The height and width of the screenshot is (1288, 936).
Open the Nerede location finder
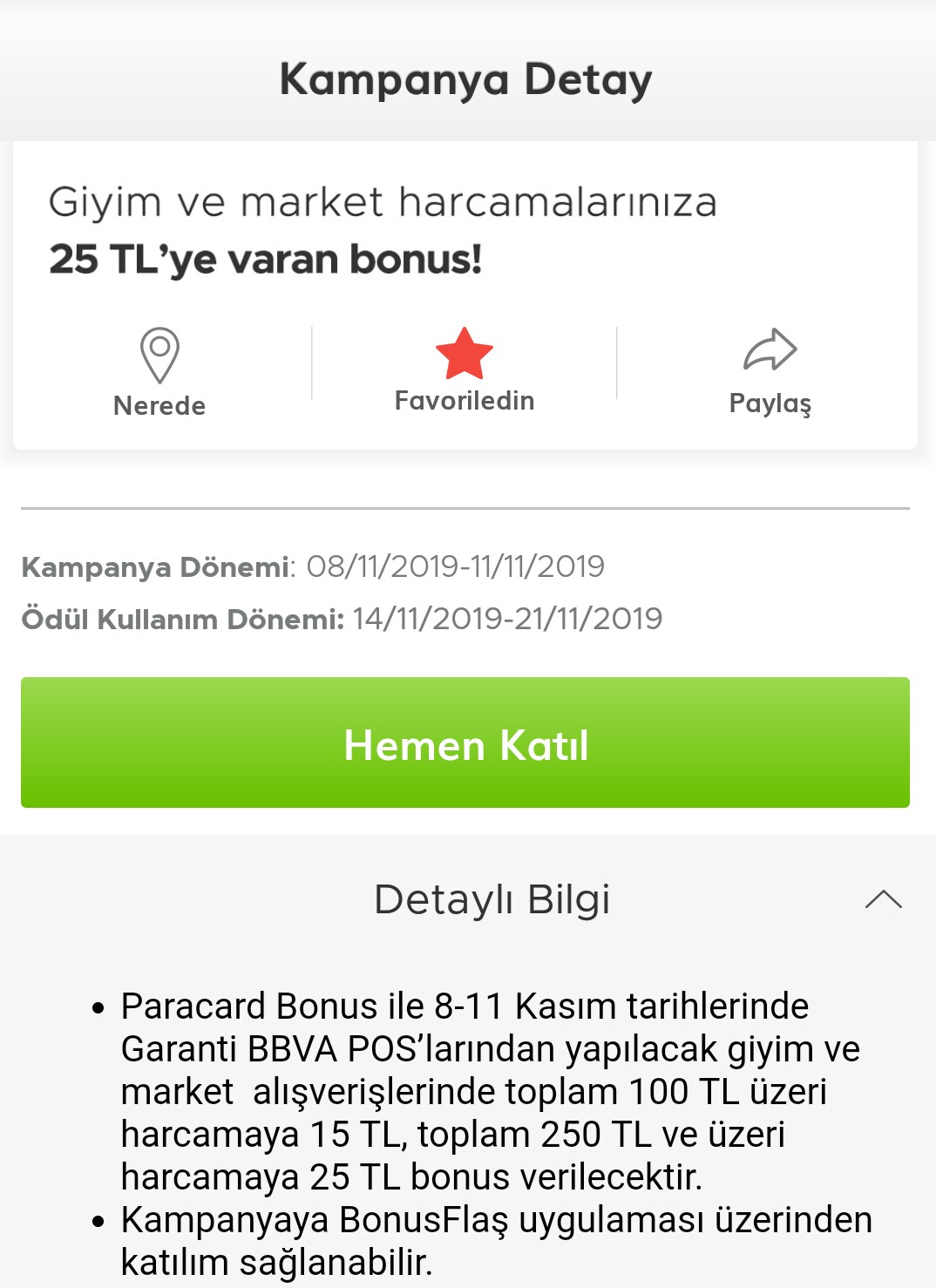tap(159, 373)
